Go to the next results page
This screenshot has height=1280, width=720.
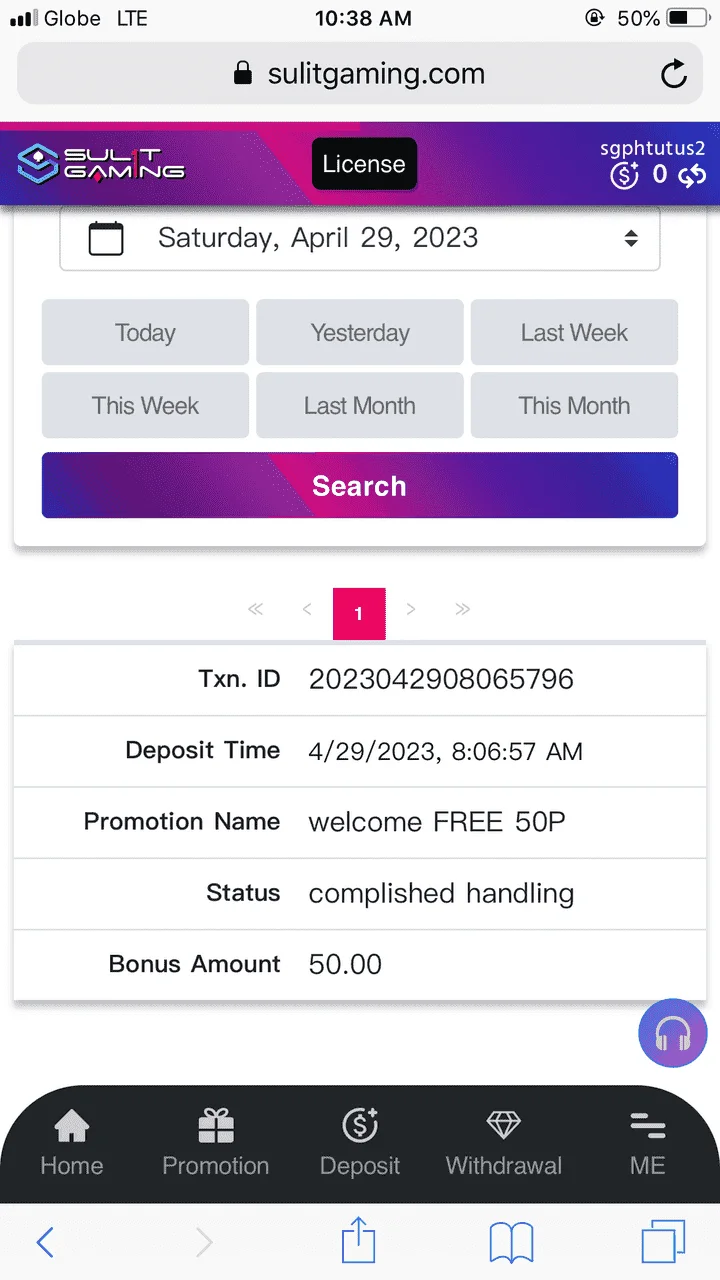click(411, 609)
